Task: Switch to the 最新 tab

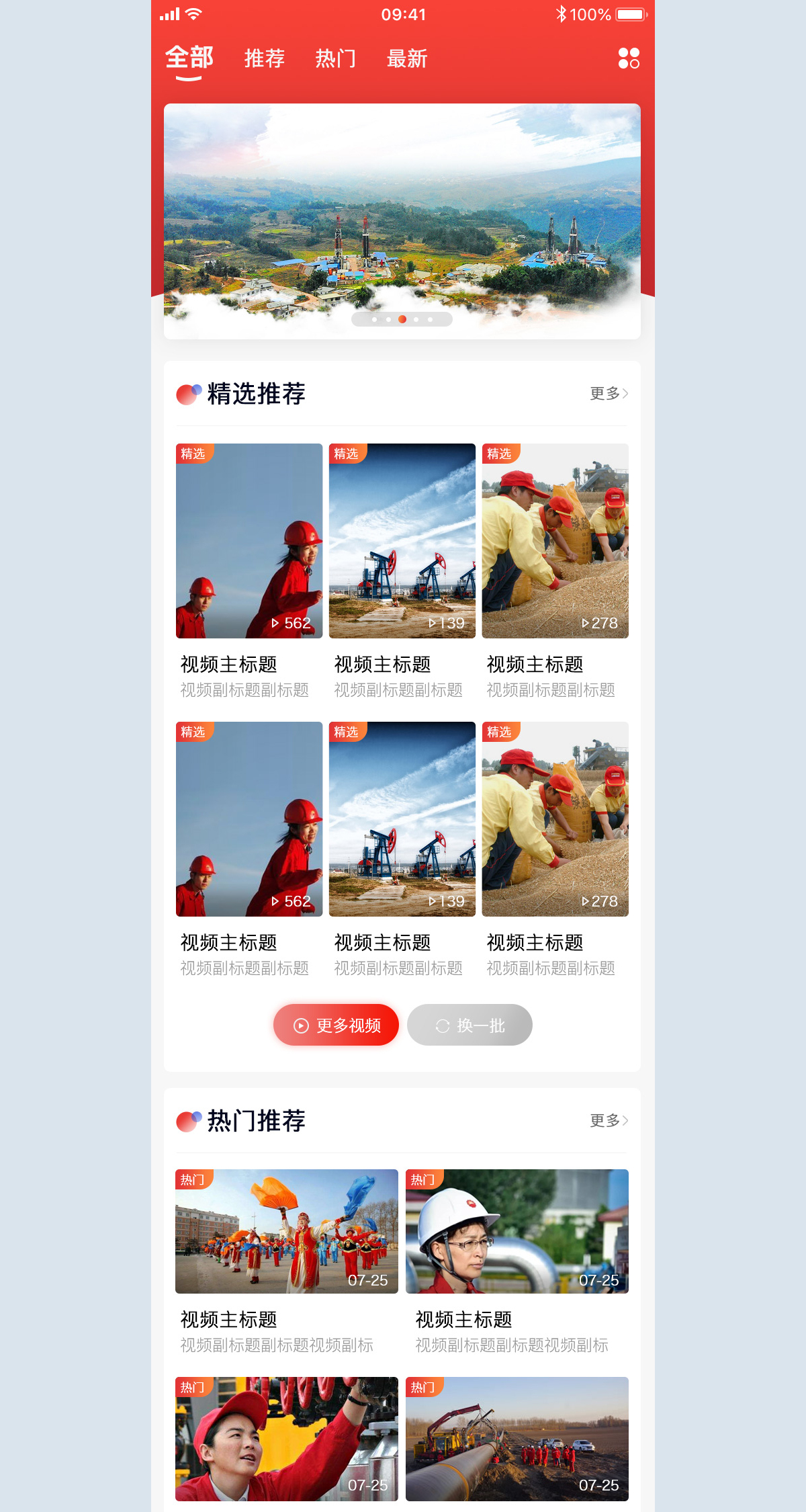Action: 407,59
